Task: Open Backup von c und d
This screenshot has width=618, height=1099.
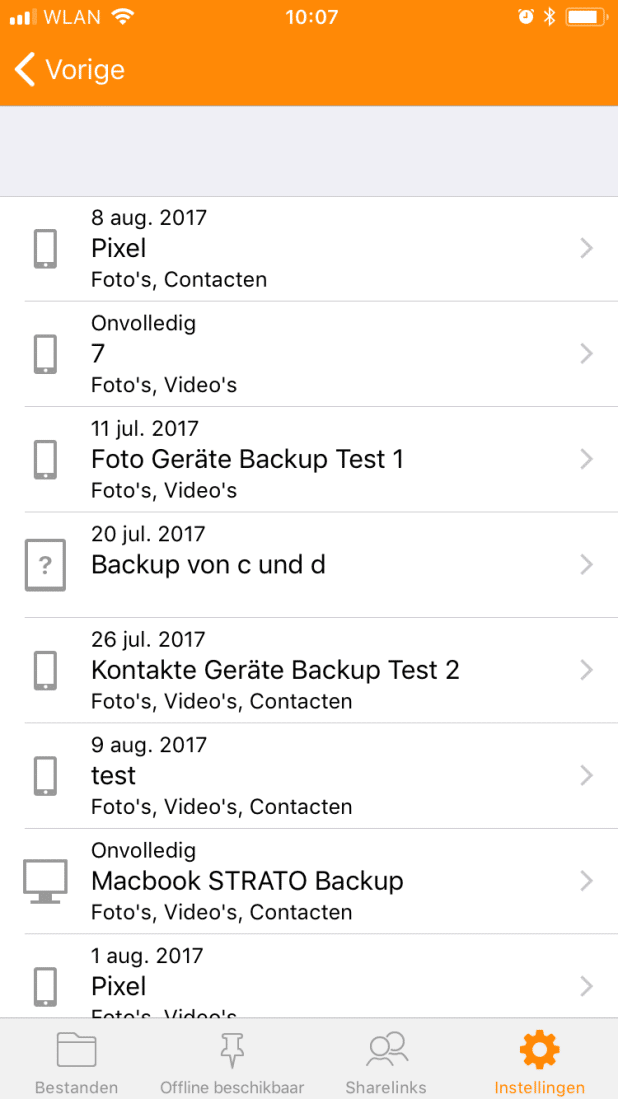Action: point(309,565)
